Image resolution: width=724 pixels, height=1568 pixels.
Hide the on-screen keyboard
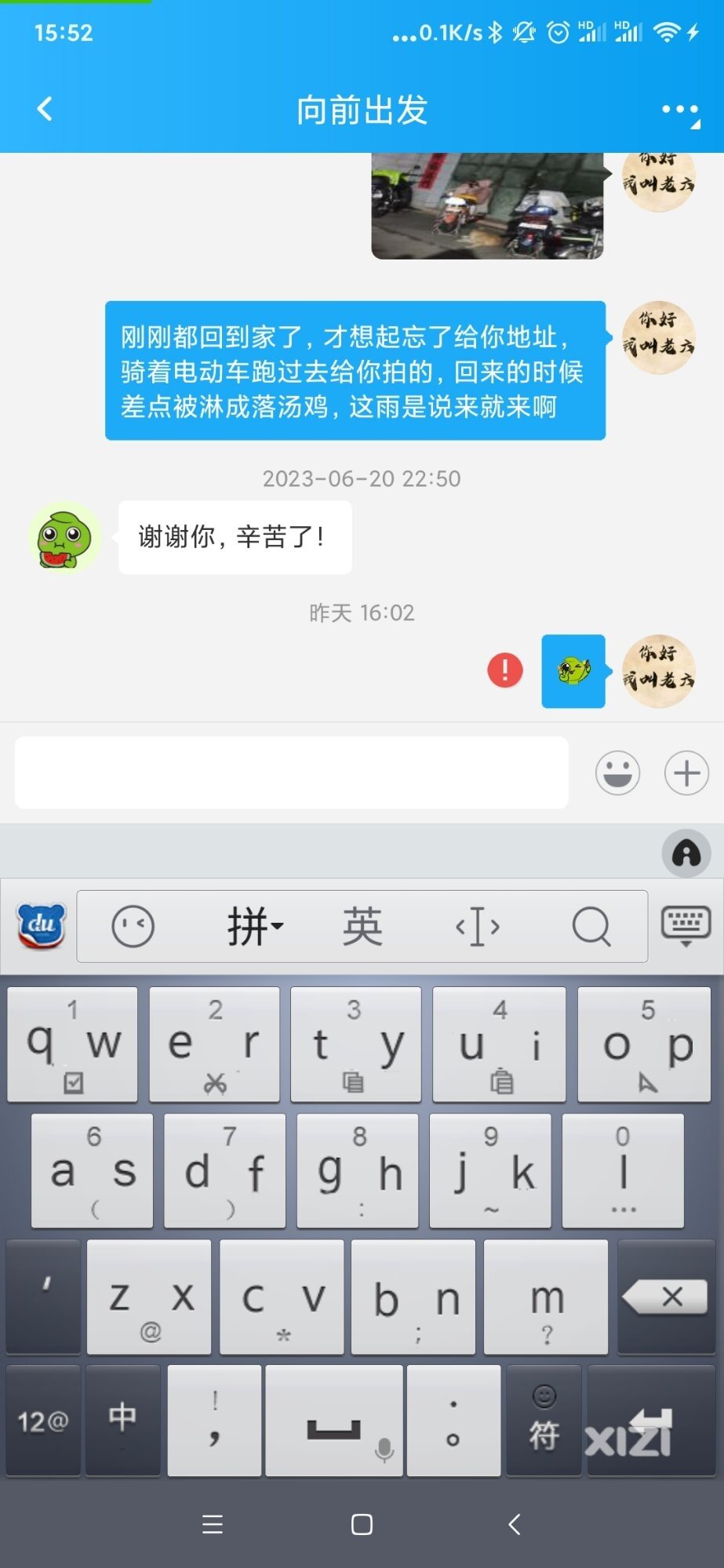click(686, 926)
